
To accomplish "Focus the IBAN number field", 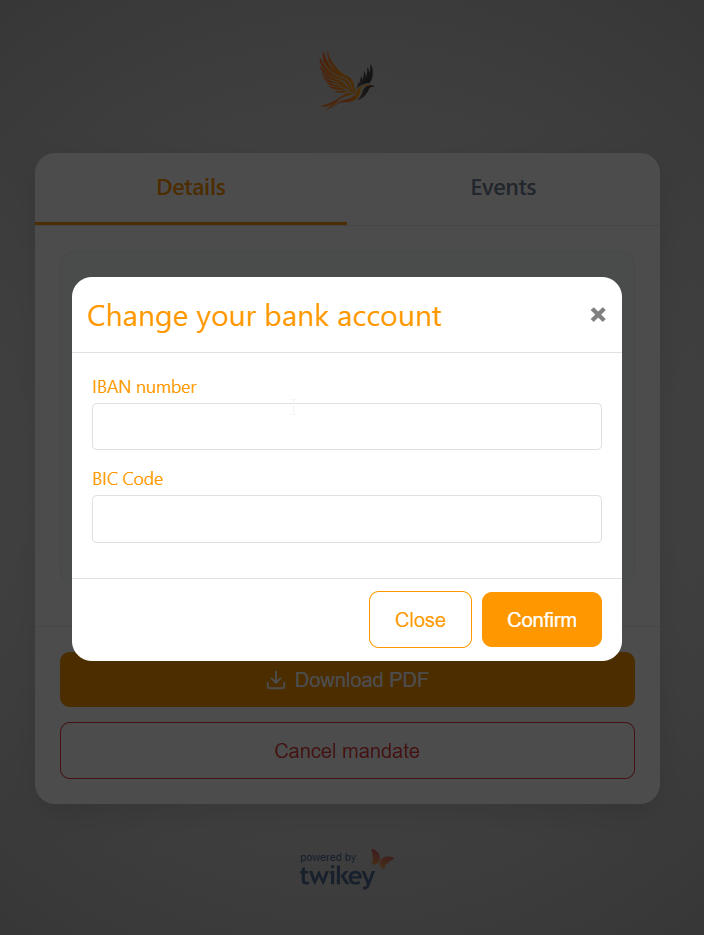I will 346,427.
